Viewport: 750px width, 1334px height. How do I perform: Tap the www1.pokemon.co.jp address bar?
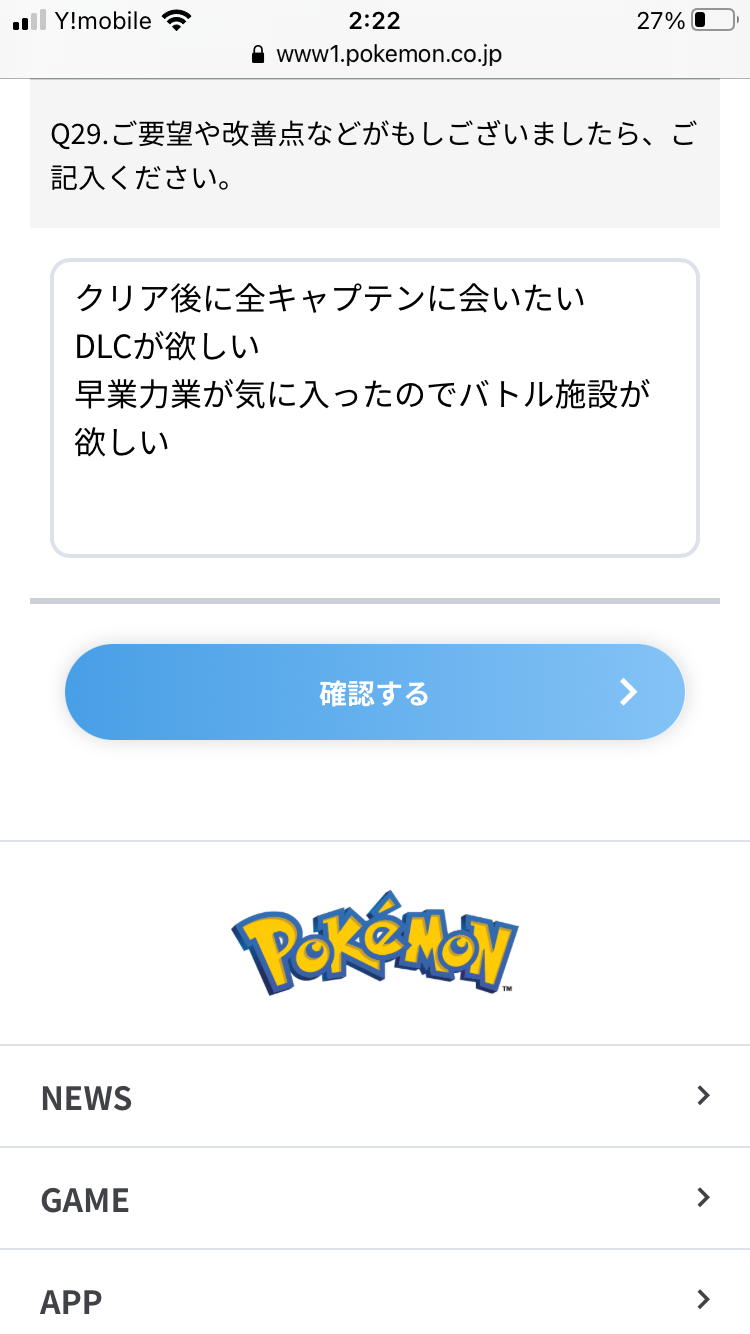[376, 54]
